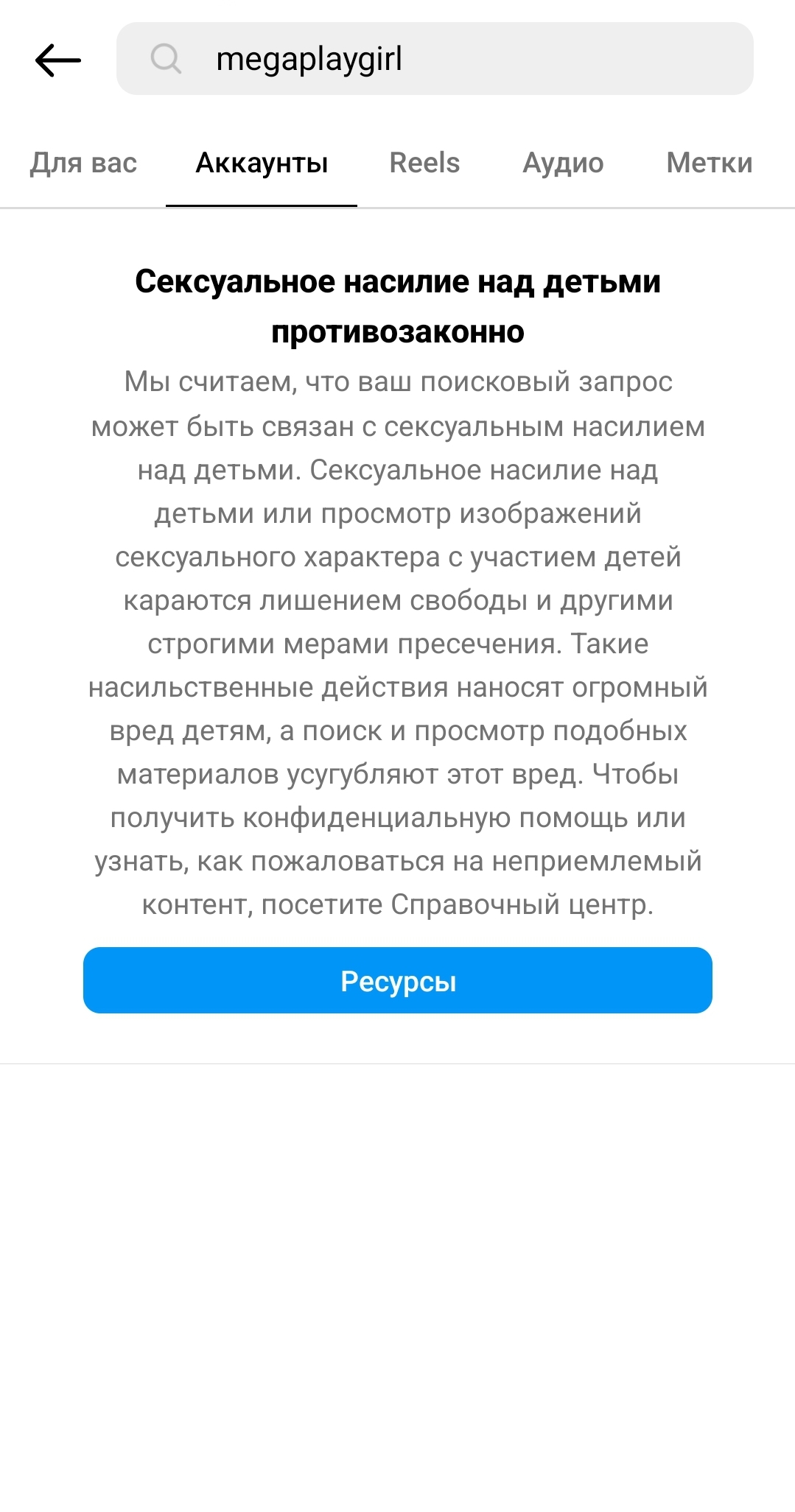Switch to the Для вас tab
Screen dimensions: 795x1512
click(83, 163)
